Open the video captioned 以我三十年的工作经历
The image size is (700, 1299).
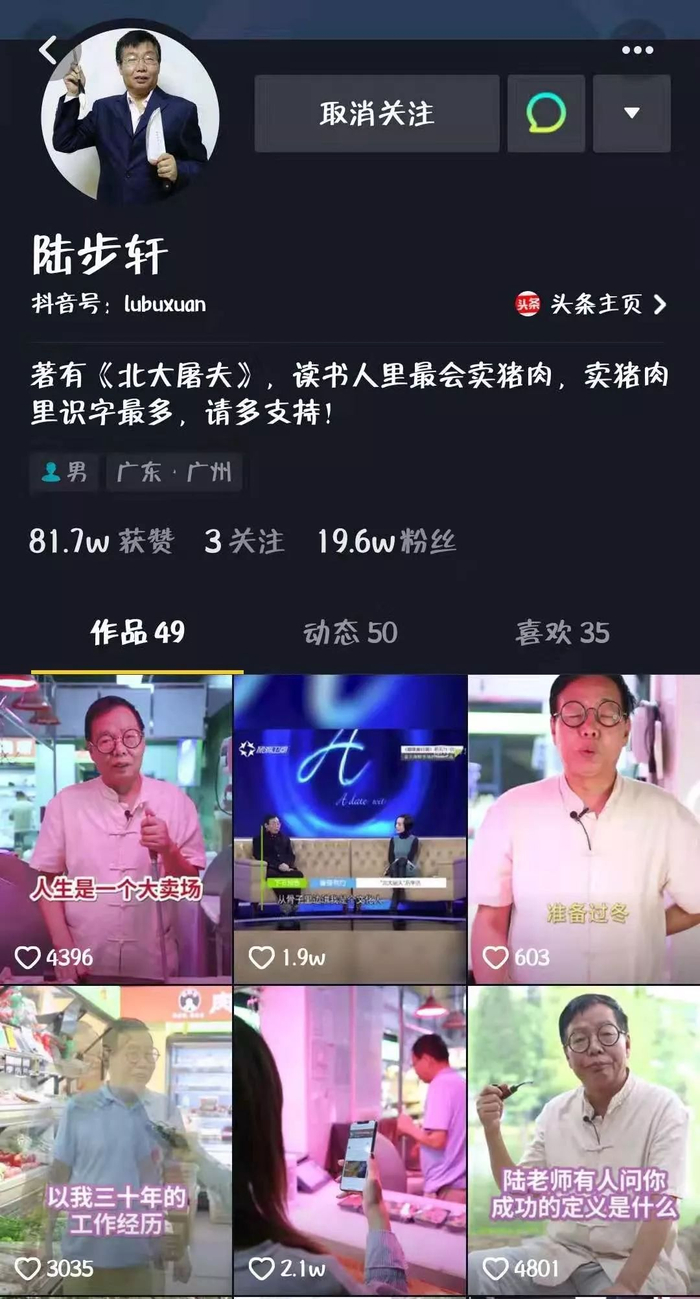click(116, 1141)
